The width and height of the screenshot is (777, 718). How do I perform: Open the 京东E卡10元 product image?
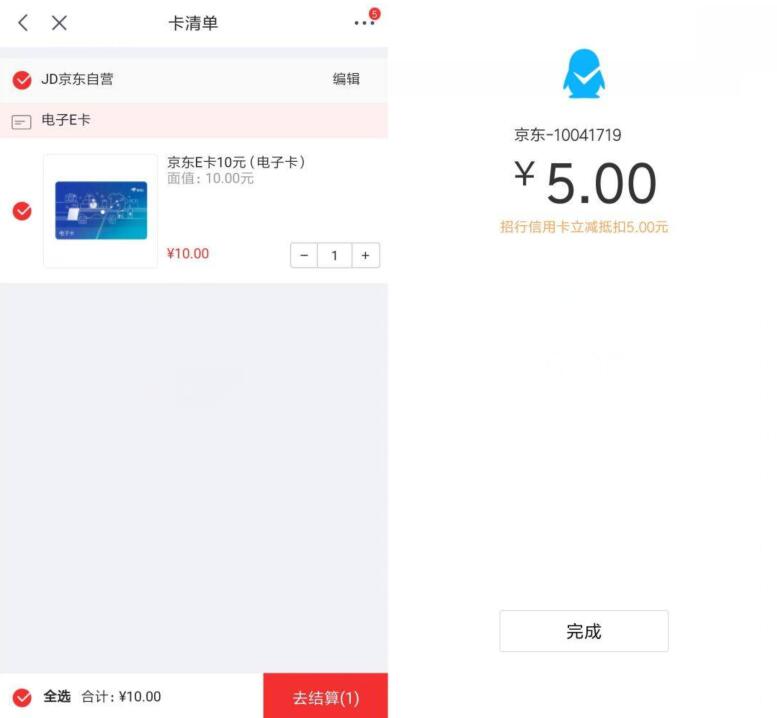click(100, 211)
